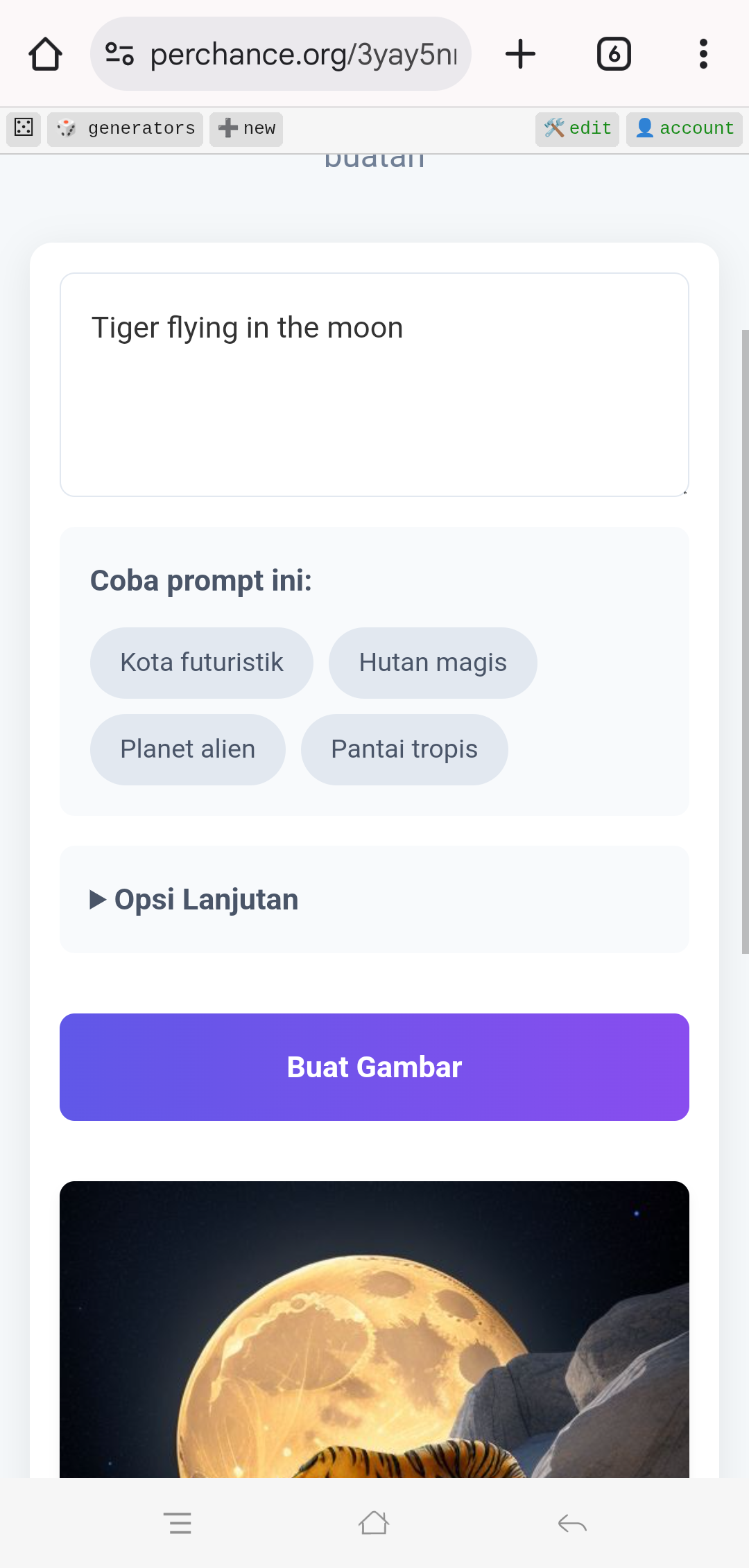749x1568 pixels.
Task: Select the Kota futuristik prompt chip
Action: click(x=201, y=662)
